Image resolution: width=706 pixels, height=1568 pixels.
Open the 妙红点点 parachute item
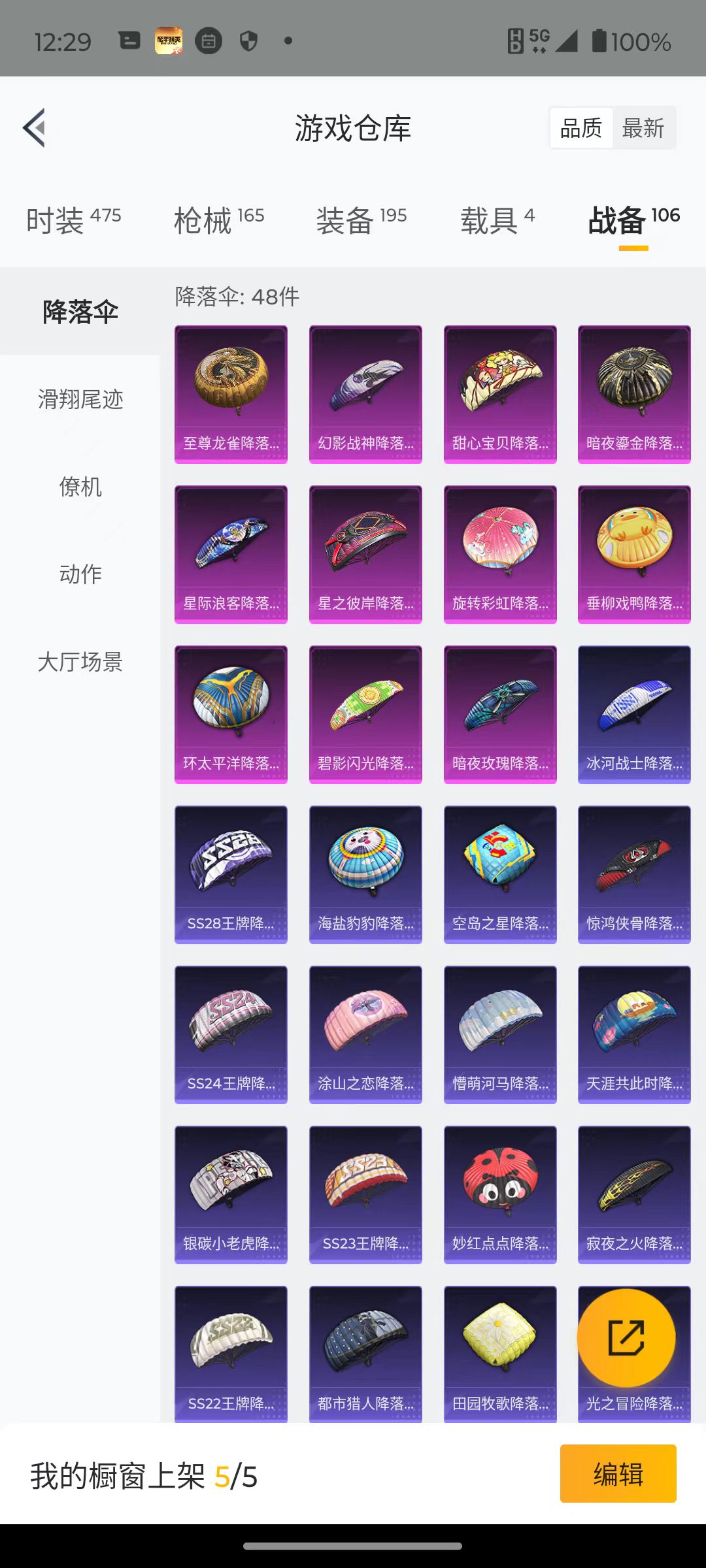click(500, 1195)
